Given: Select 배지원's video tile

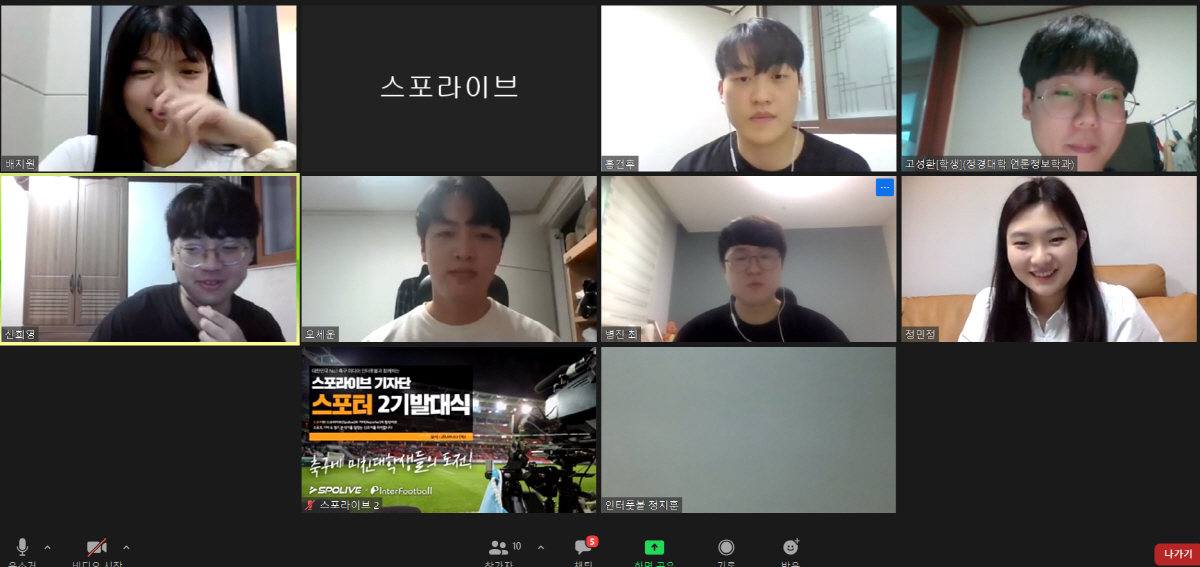Looking at the screenshot, I should point(148,88).
